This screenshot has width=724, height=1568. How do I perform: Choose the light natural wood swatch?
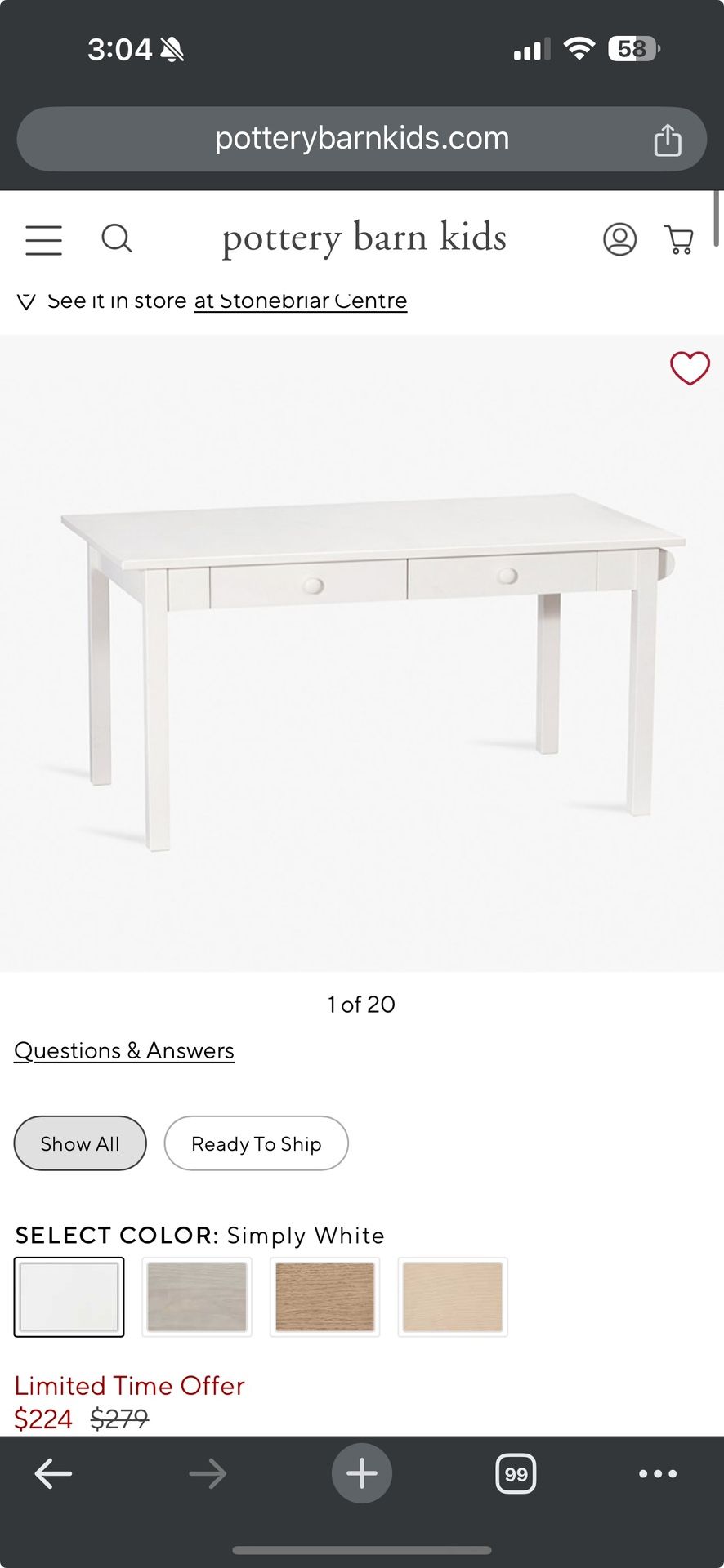tap(453, 1297)
